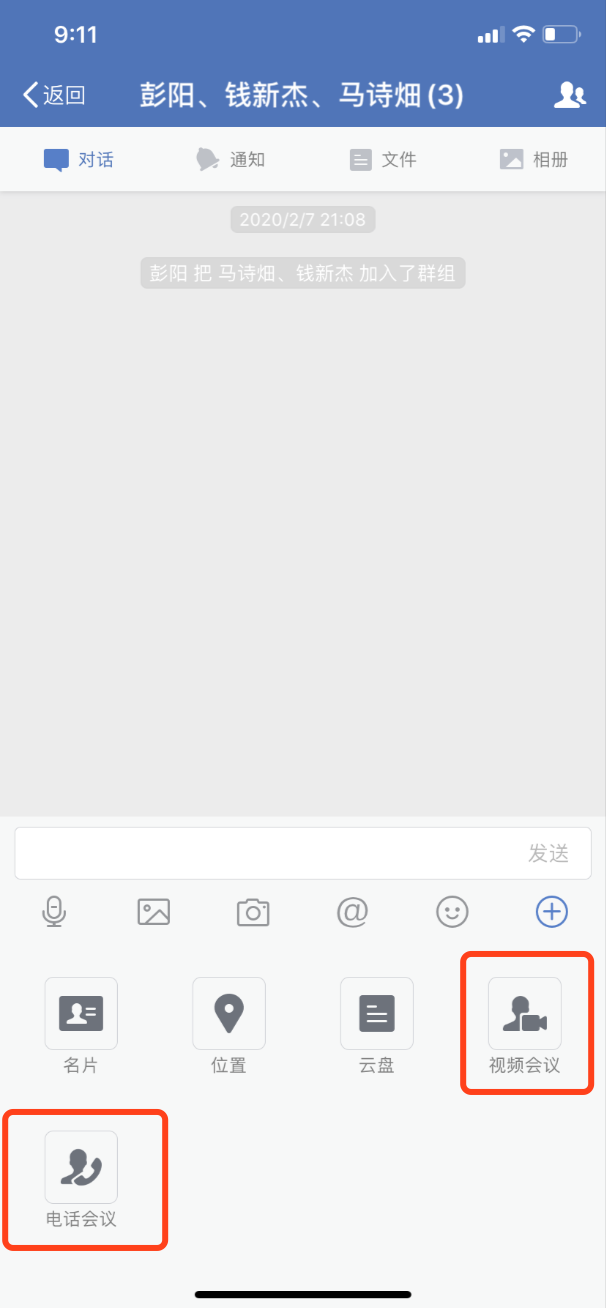Open the emoji smiley picker
This screenshot has width=606, height=1308.
452,912
